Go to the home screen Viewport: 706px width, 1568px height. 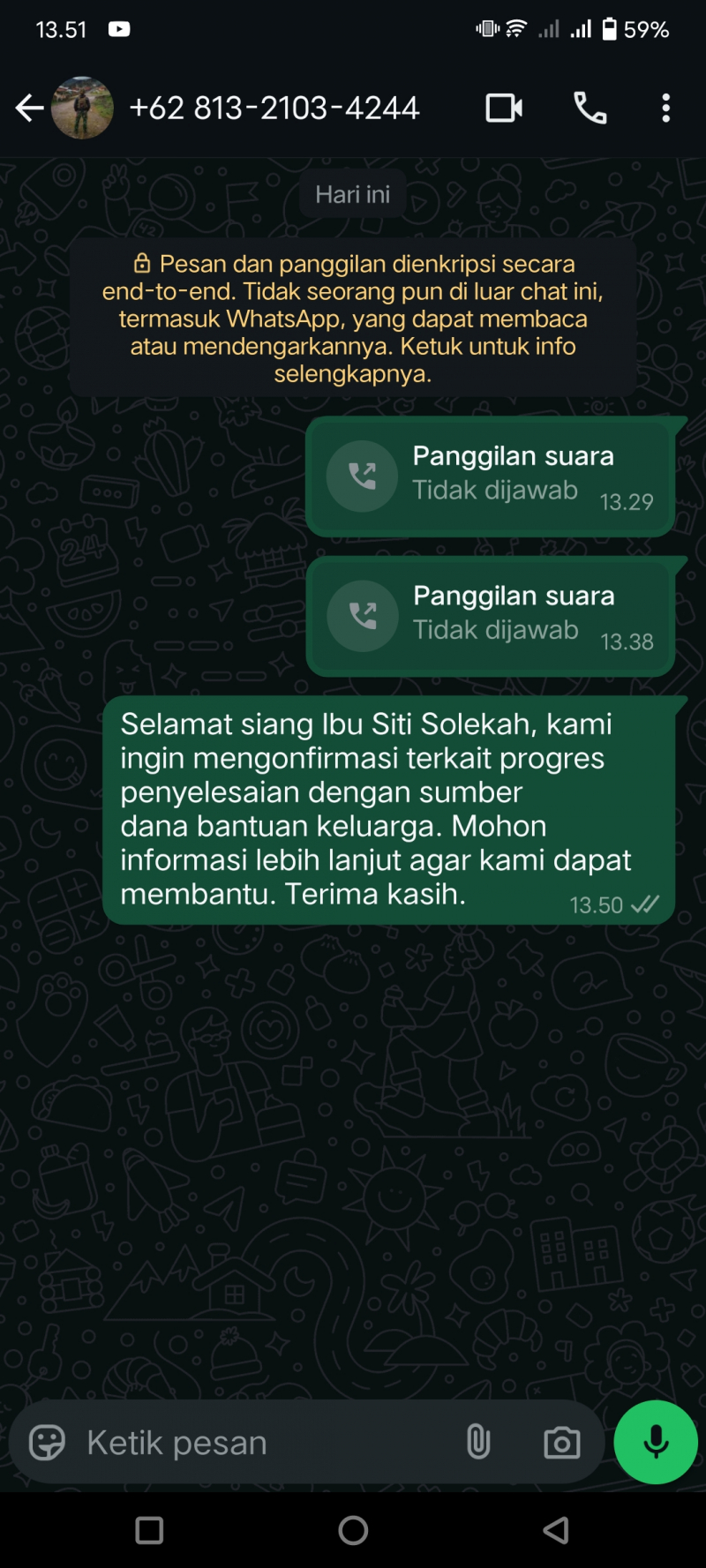(x=353, y=1530)
